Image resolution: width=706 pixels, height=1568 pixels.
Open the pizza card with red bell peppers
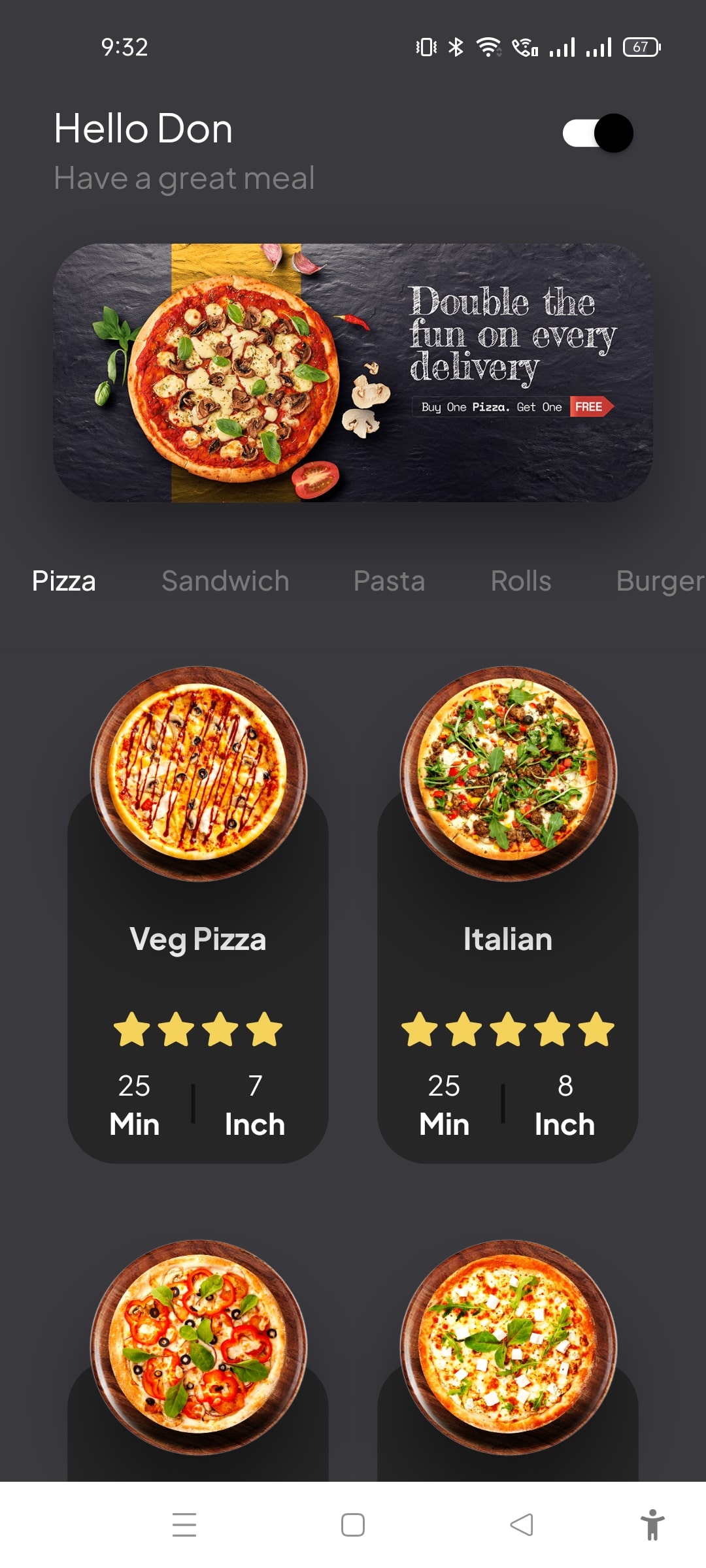pyautogui.click(x=198, y=1352)
